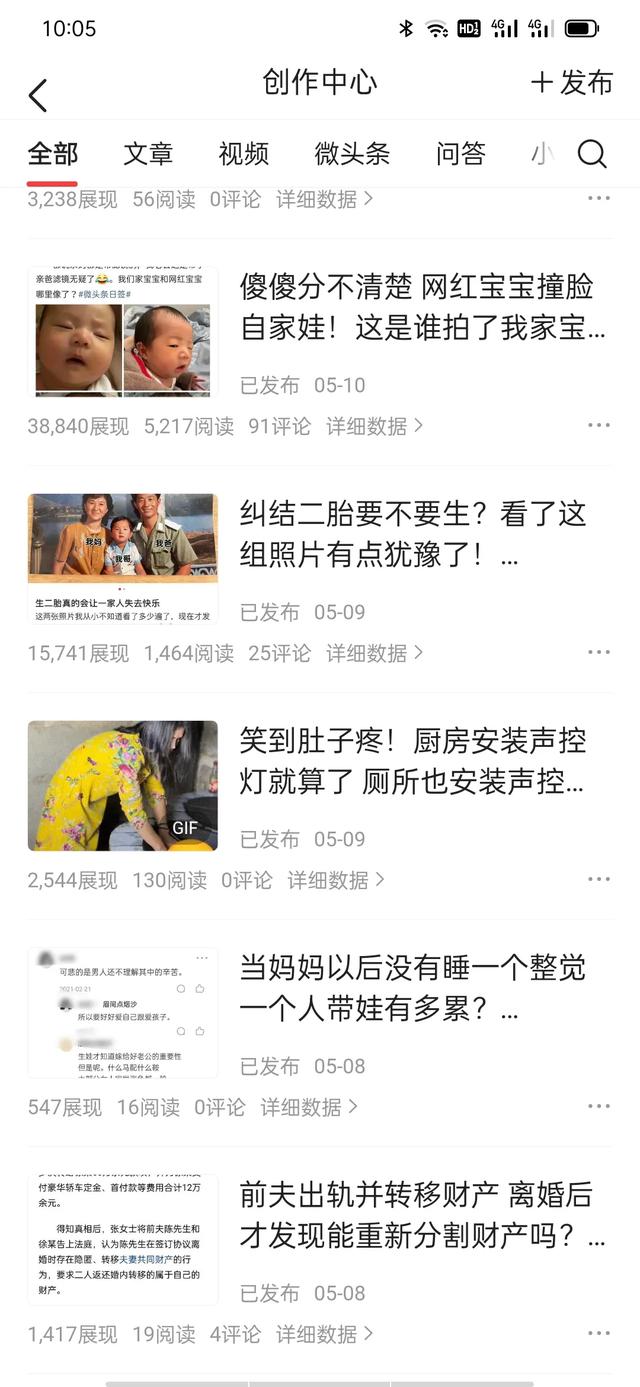Open the more menu for the 1,417展现 post
The image size is (640, 1387).
[x=599, y=1334]
